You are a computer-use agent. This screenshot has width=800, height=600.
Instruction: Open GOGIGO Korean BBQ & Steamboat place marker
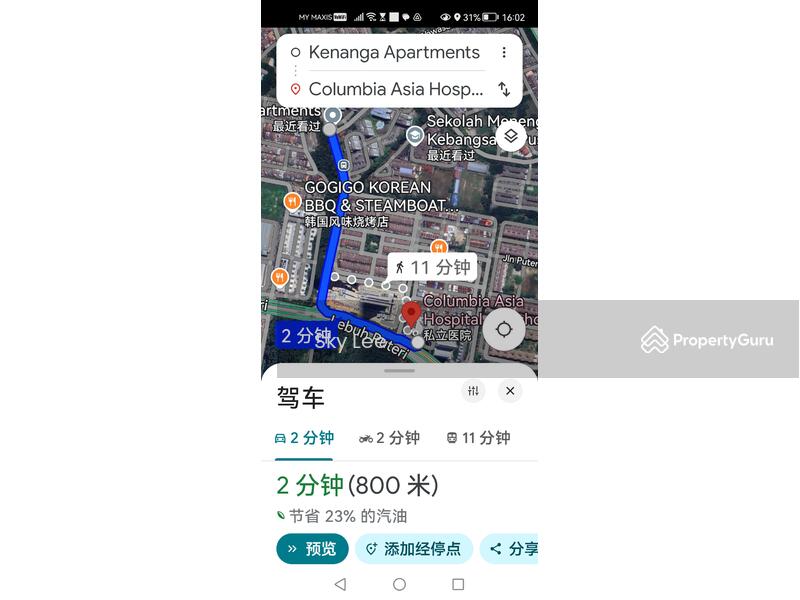292,201
